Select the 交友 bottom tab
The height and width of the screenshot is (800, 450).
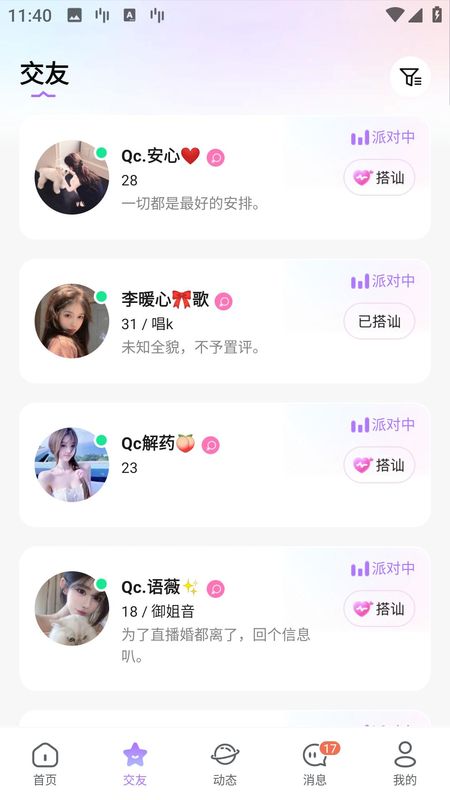(x=135, y=764)
